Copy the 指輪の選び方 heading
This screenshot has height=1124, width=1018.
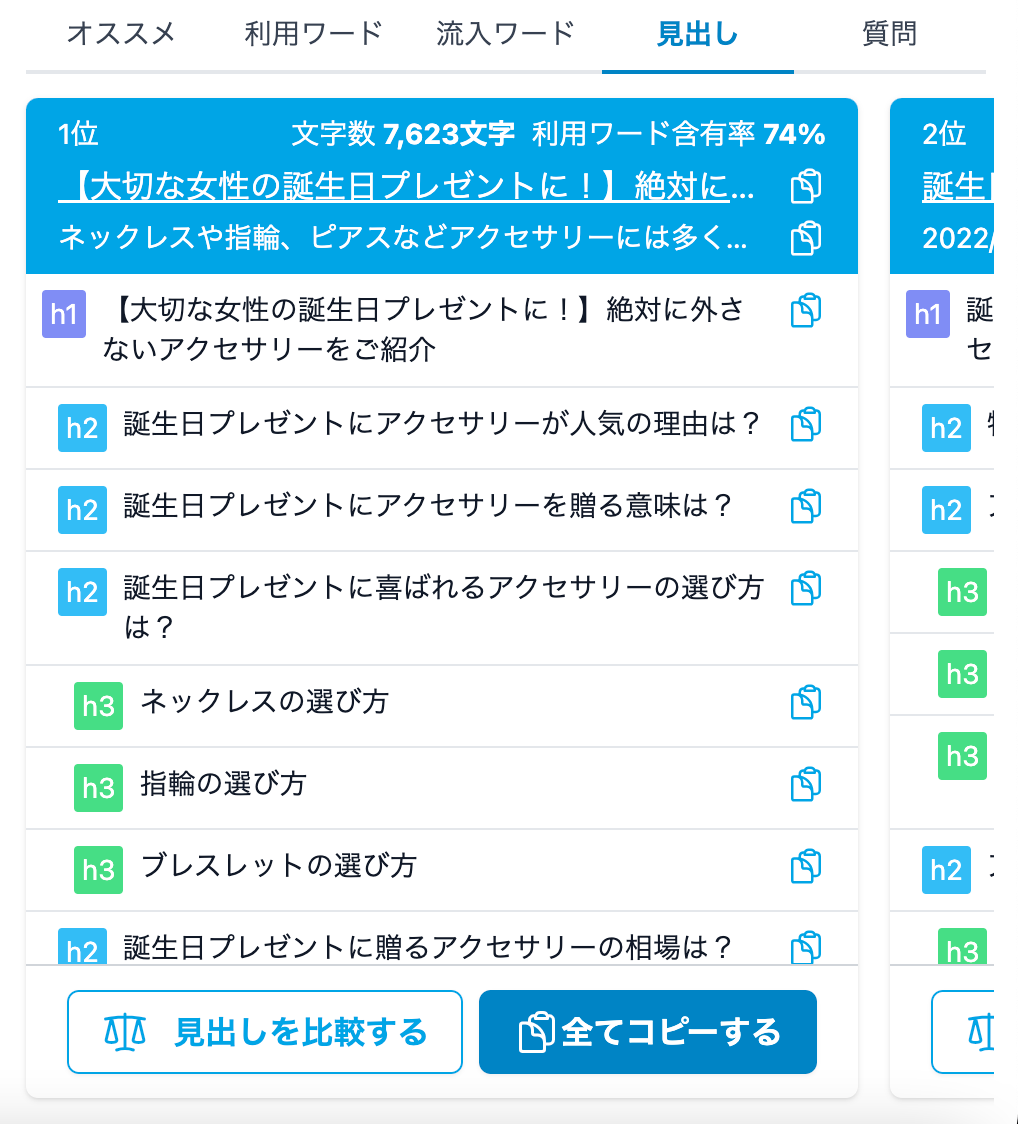(x=806, y=785)
